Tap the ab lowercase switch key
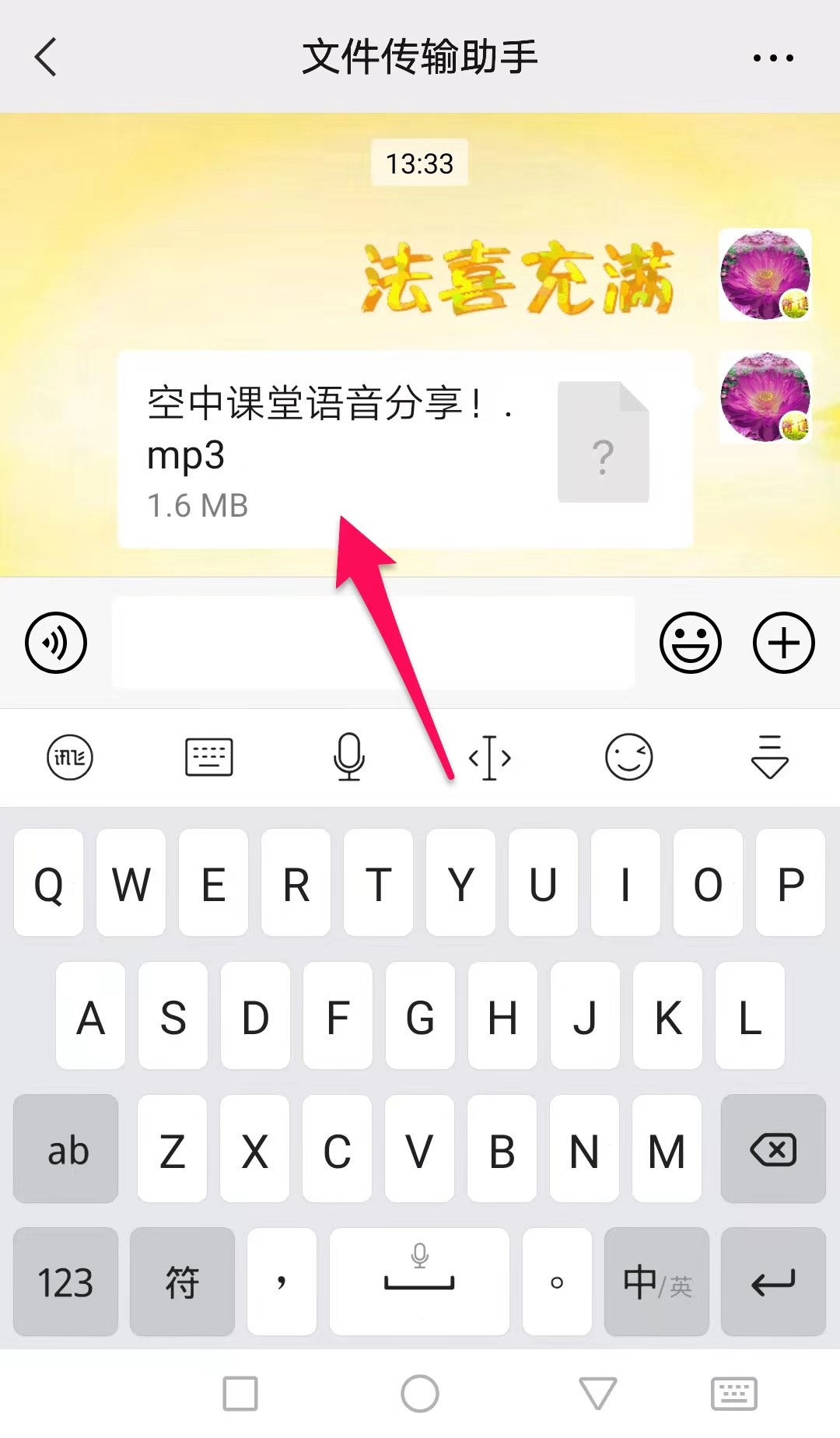Viewport: 840px width, 1438px height. (x=66, y=1149)
